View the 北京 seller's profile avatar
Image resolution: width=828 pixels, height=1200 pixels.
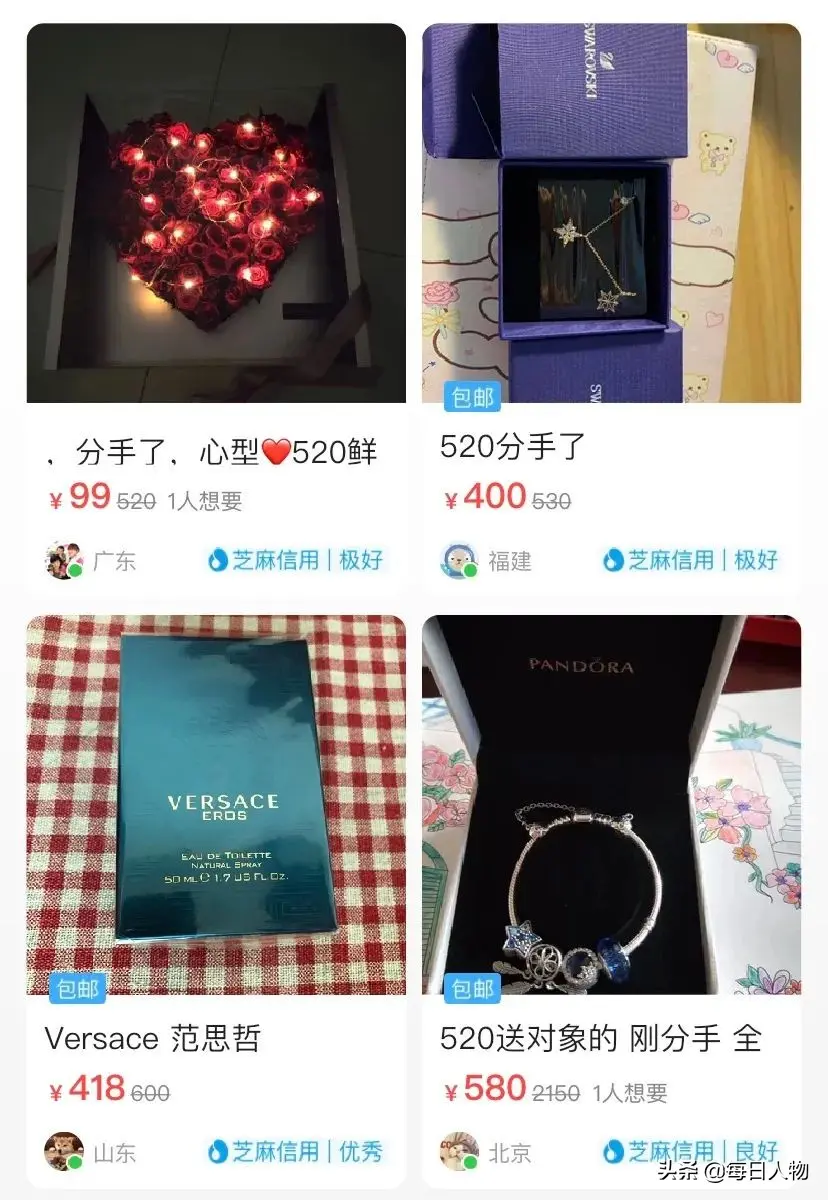coord(460,1151)
